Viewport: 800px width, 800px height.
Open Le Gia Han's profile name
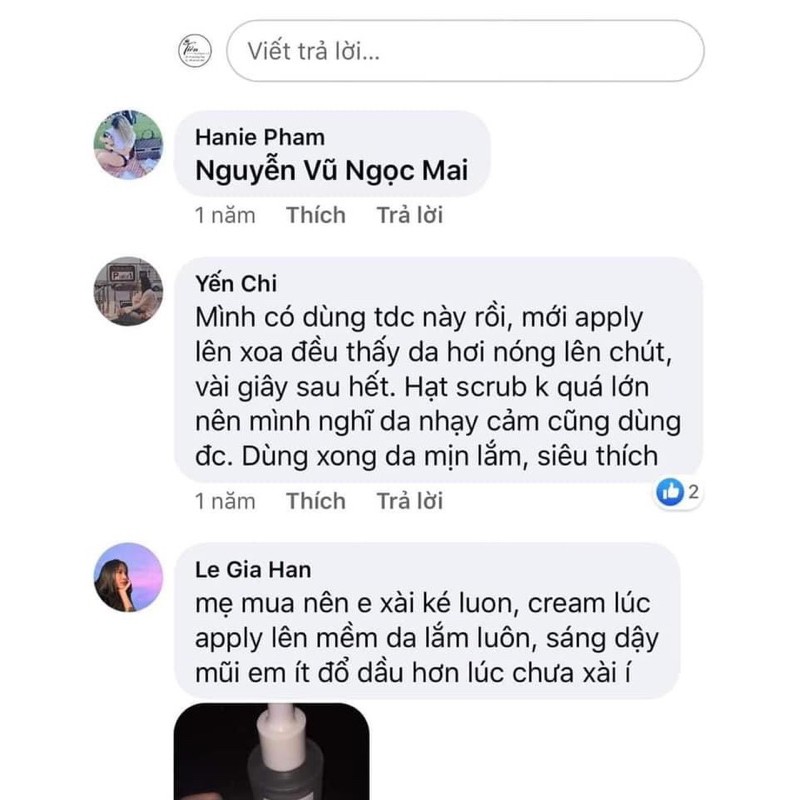(x=253, y=569)
